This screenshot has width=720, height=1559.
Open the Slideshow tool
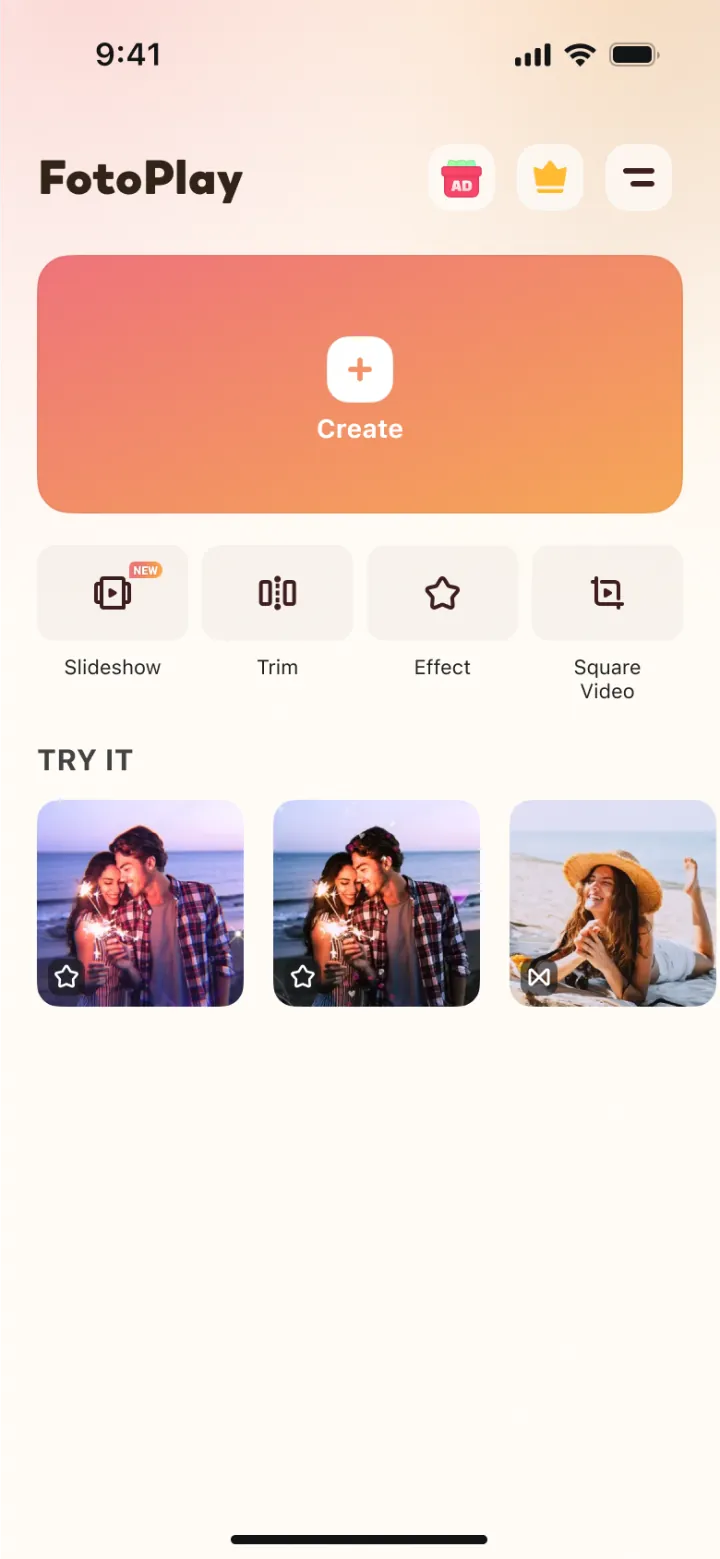tap(113, 593)
